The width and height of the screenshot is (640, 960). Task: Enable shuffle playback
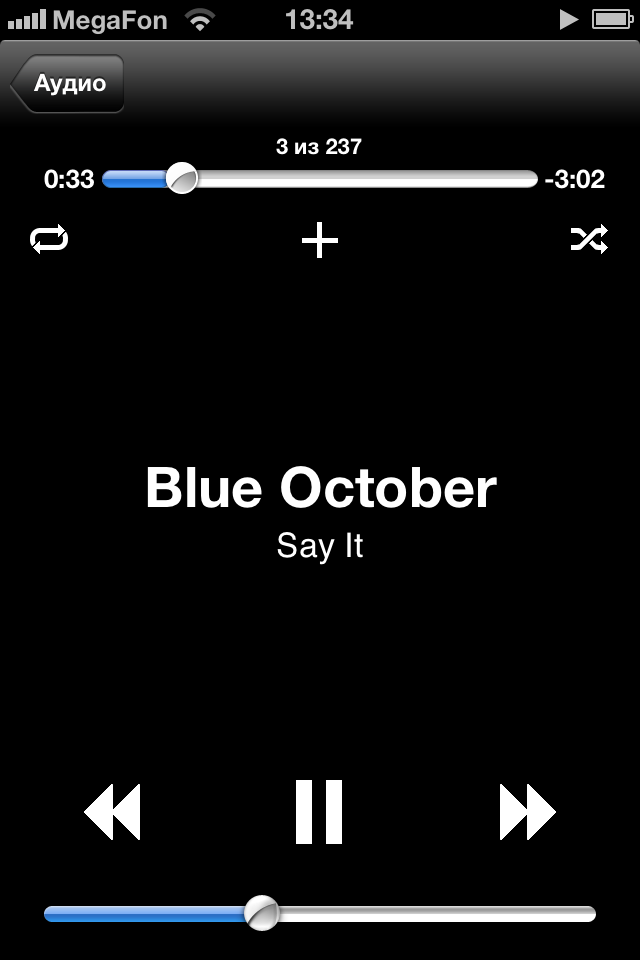pos(589,240)
